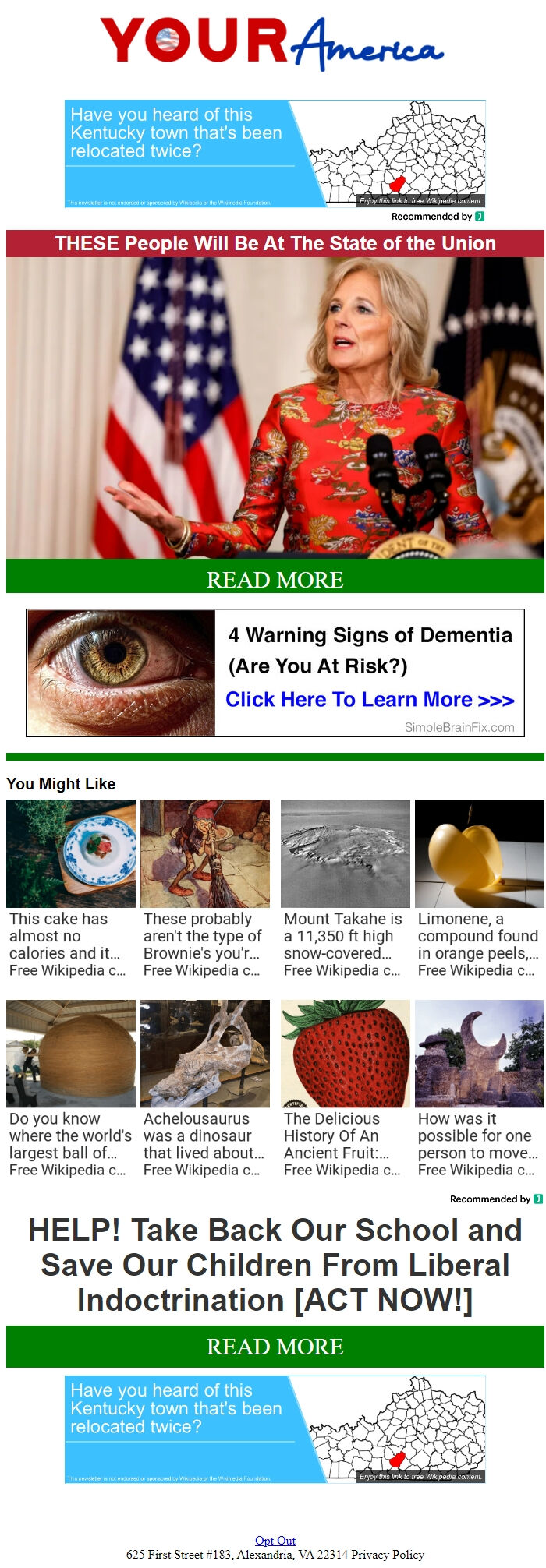Select the Limonene orange peels card

coord(479,888)
